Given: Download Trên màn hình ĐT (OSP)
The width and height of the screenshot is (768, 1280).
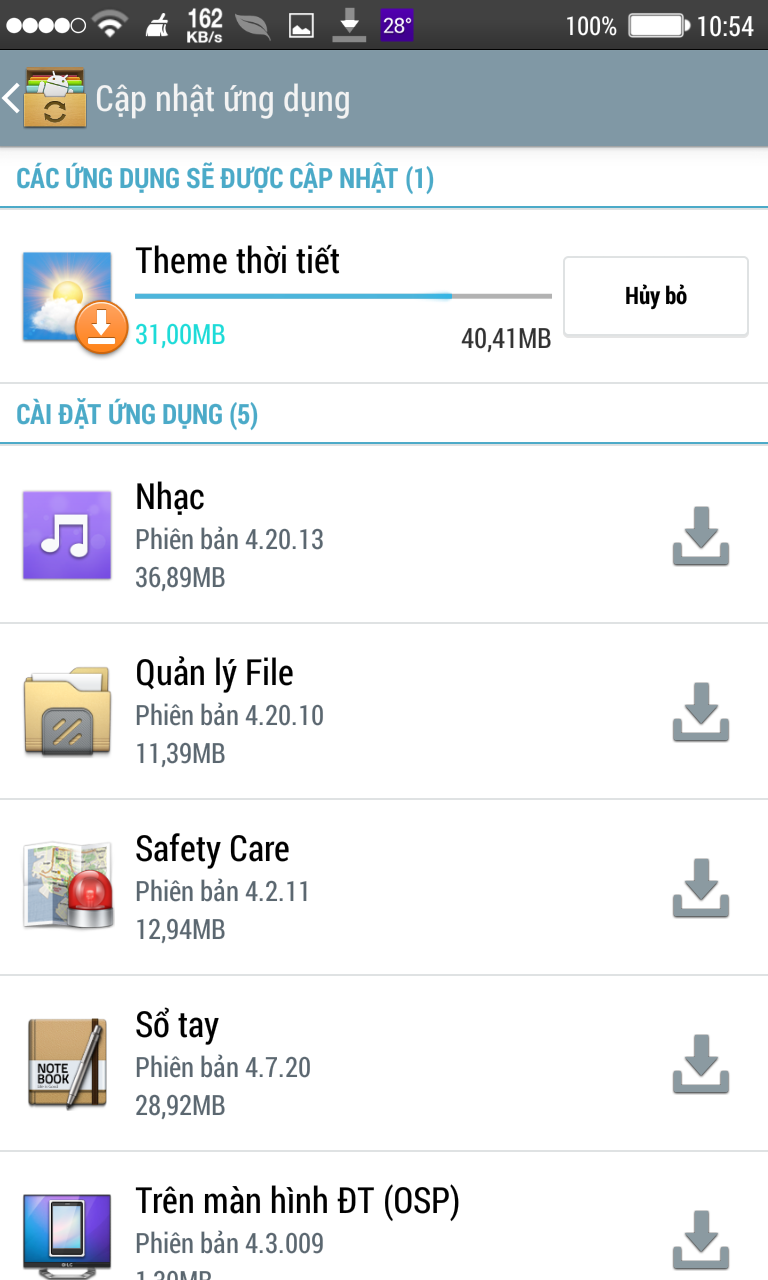Looking at the screenshot, I should pos(701,1240).
